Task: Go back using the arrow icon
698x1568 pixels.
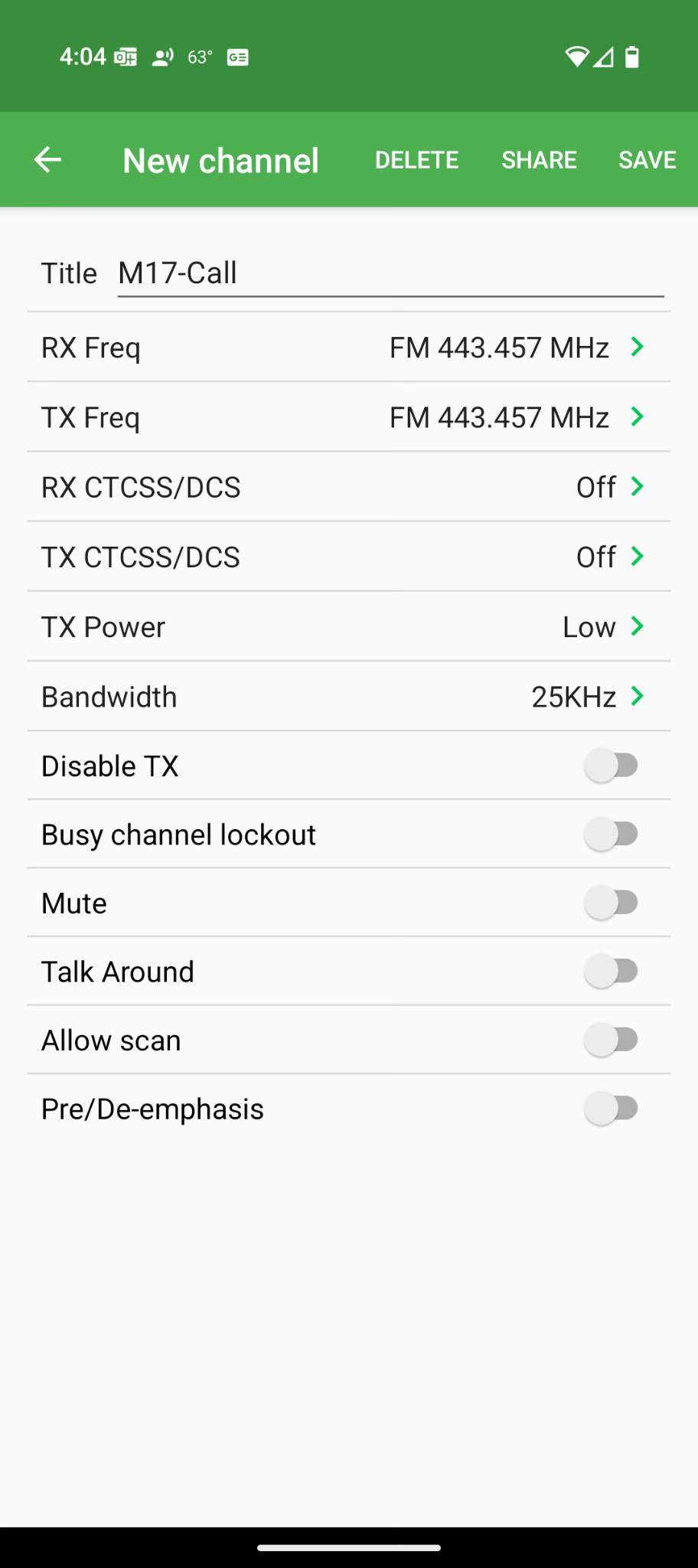Action: [47, 160]
